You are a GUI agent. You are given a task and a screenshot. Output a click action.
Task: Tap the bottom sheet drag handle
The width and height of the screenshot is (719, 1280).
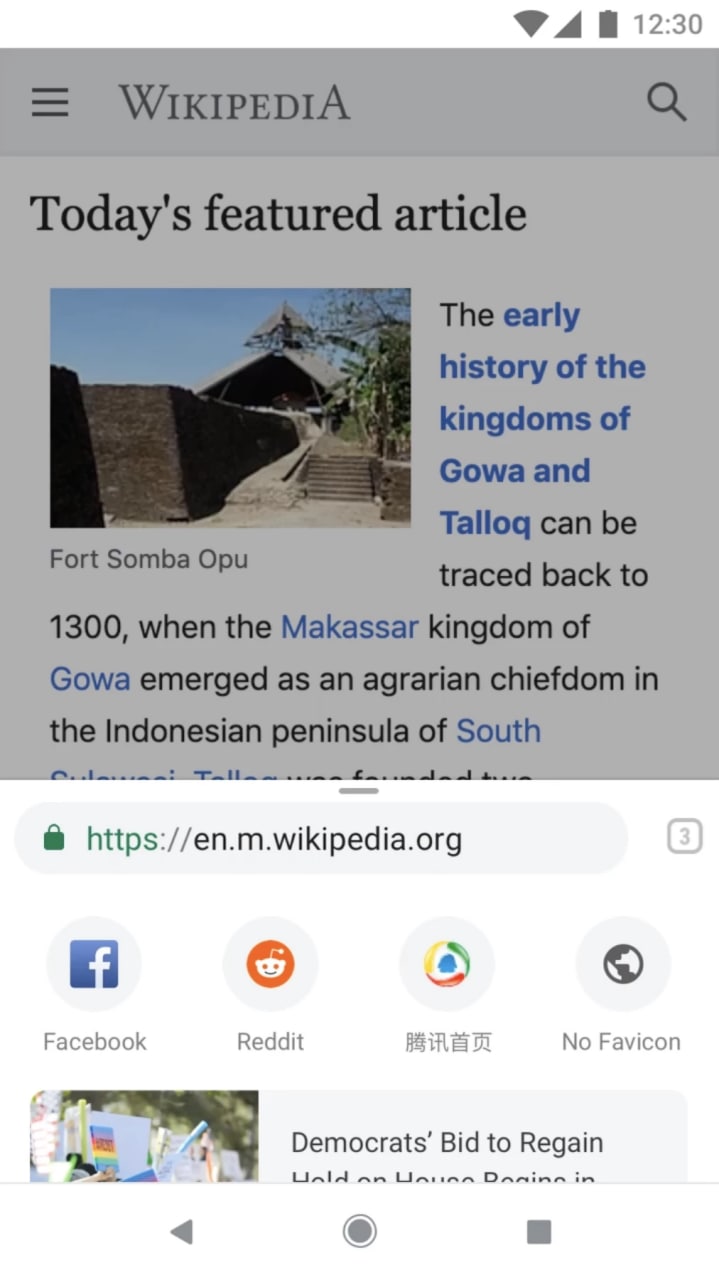[x=359, y=791]
